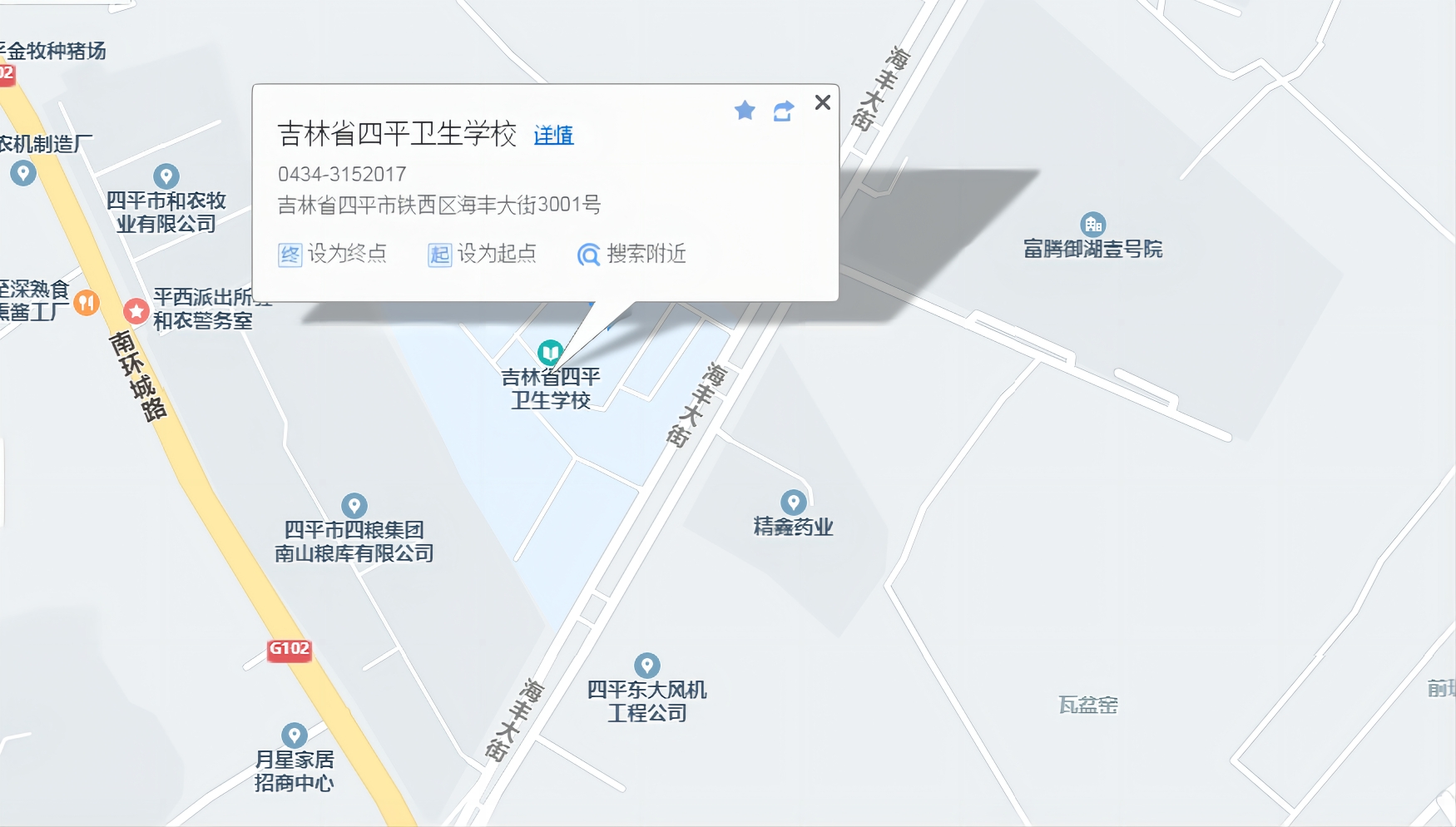Favorite 吉林省四平卫生学校 with the star

click(745, 110)
